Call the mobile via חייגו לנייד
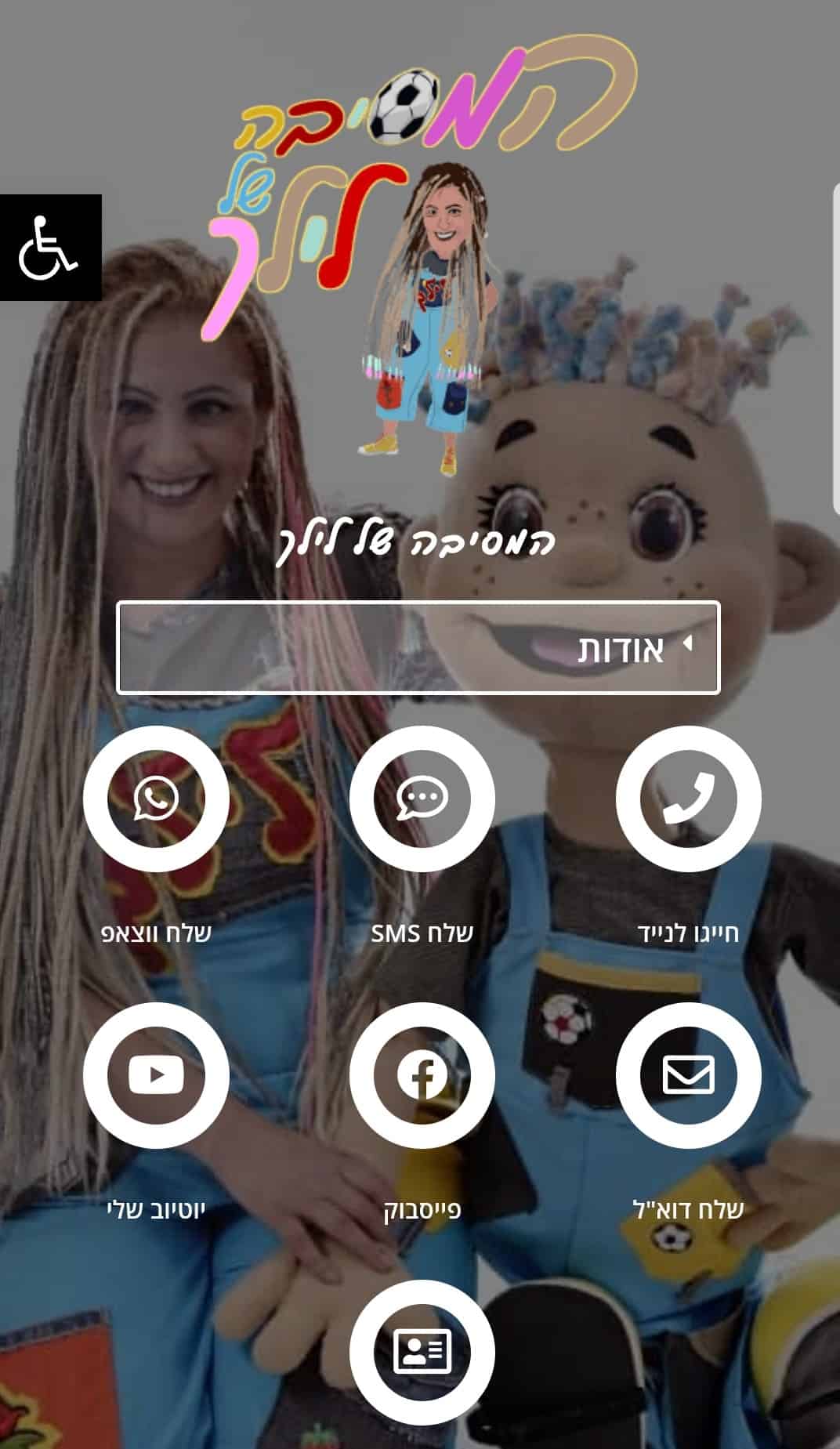 687,799
